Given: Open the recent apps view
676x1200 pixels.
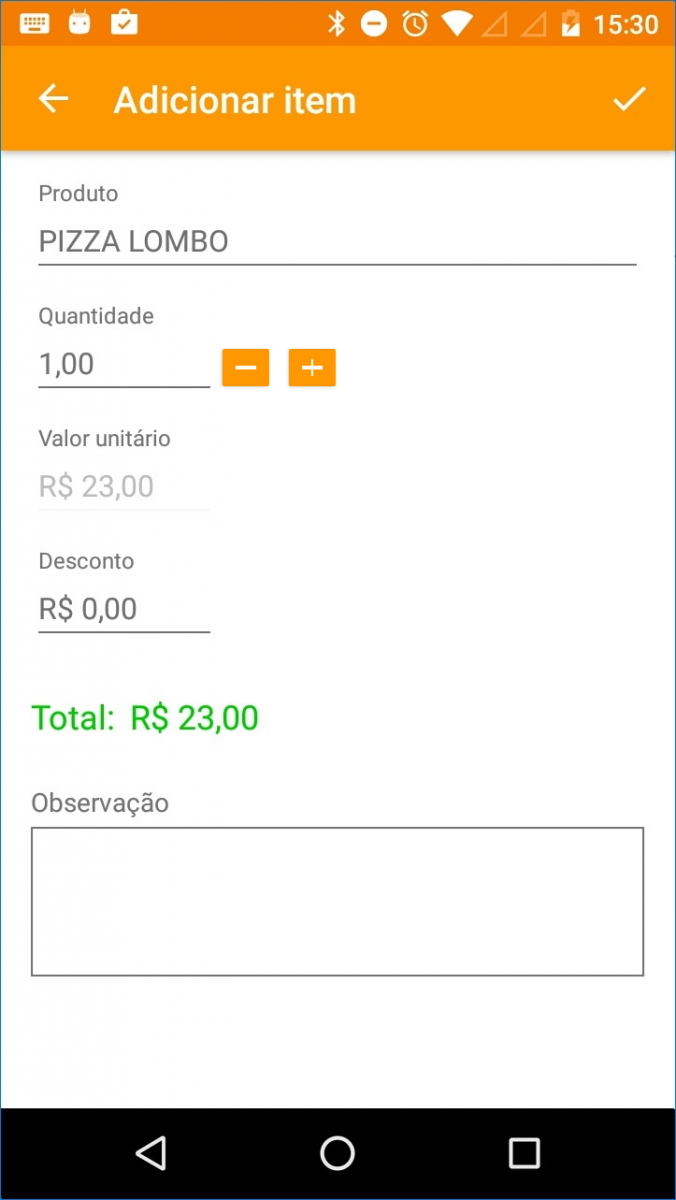Looking at the screenshot, I should [x=524, y=1153].
